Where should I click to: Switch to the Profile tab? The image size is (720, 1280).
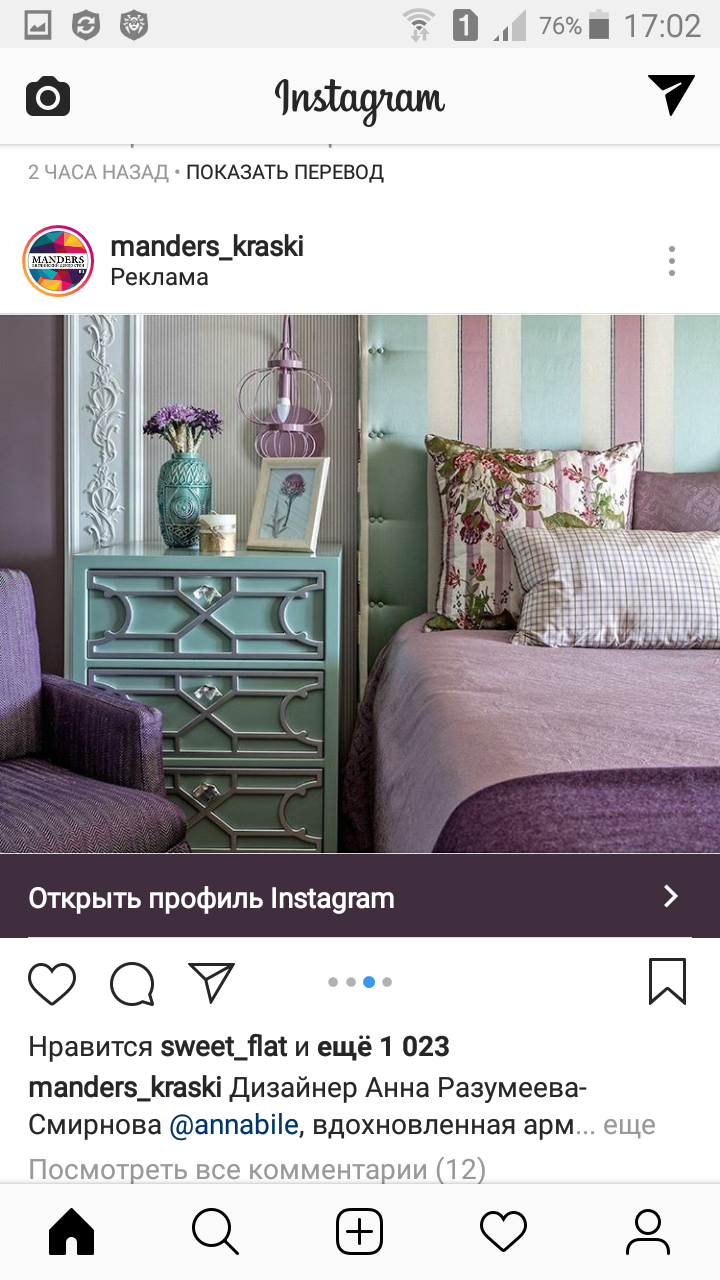[x=647, y=1232]
